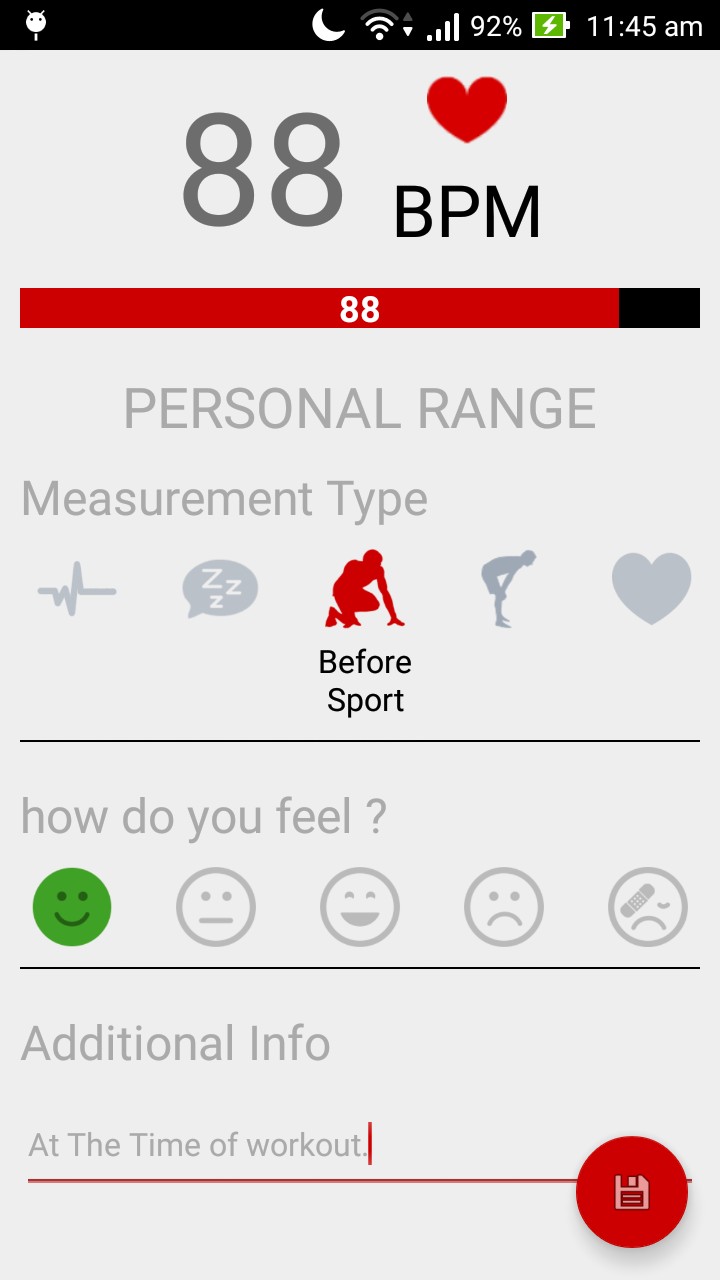Select the neutral face mood
Image resolution: width=720 pixels, height=1280 pixels.
point(216,907)
